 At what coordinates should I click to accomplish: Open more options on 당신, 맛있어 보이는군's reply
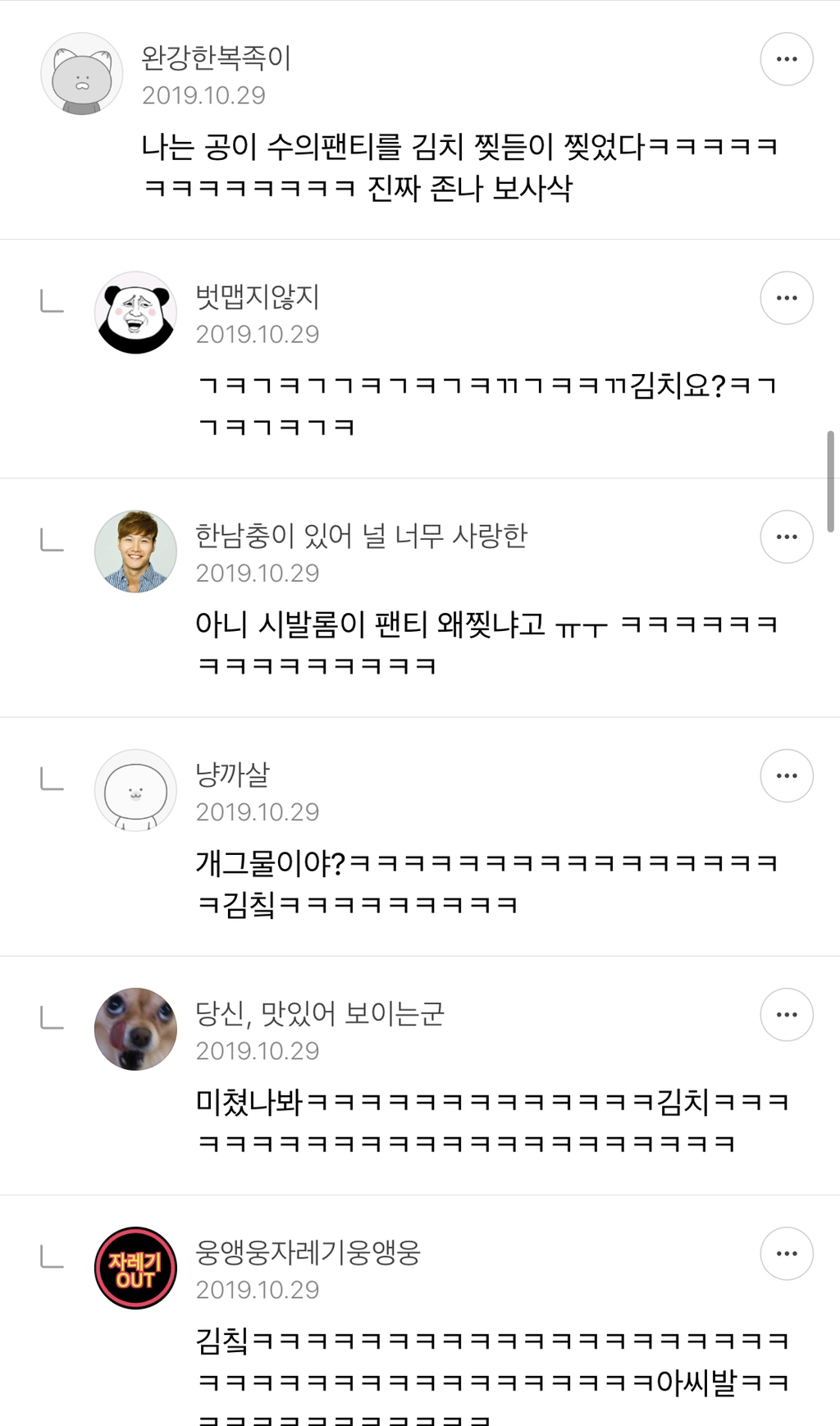pyautogui.click(x=786, y=1014)
